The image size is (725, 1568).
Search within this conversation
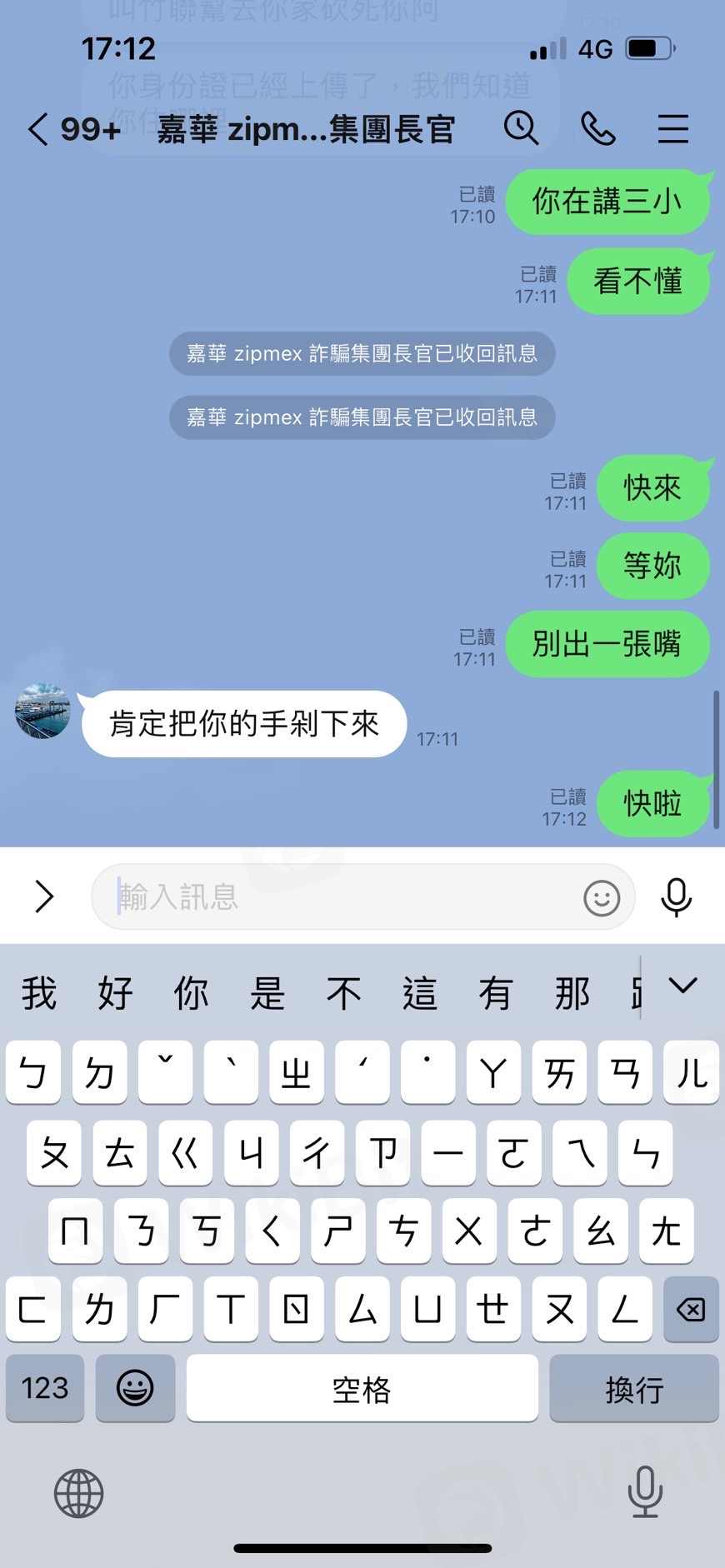(x=522, y=129)
